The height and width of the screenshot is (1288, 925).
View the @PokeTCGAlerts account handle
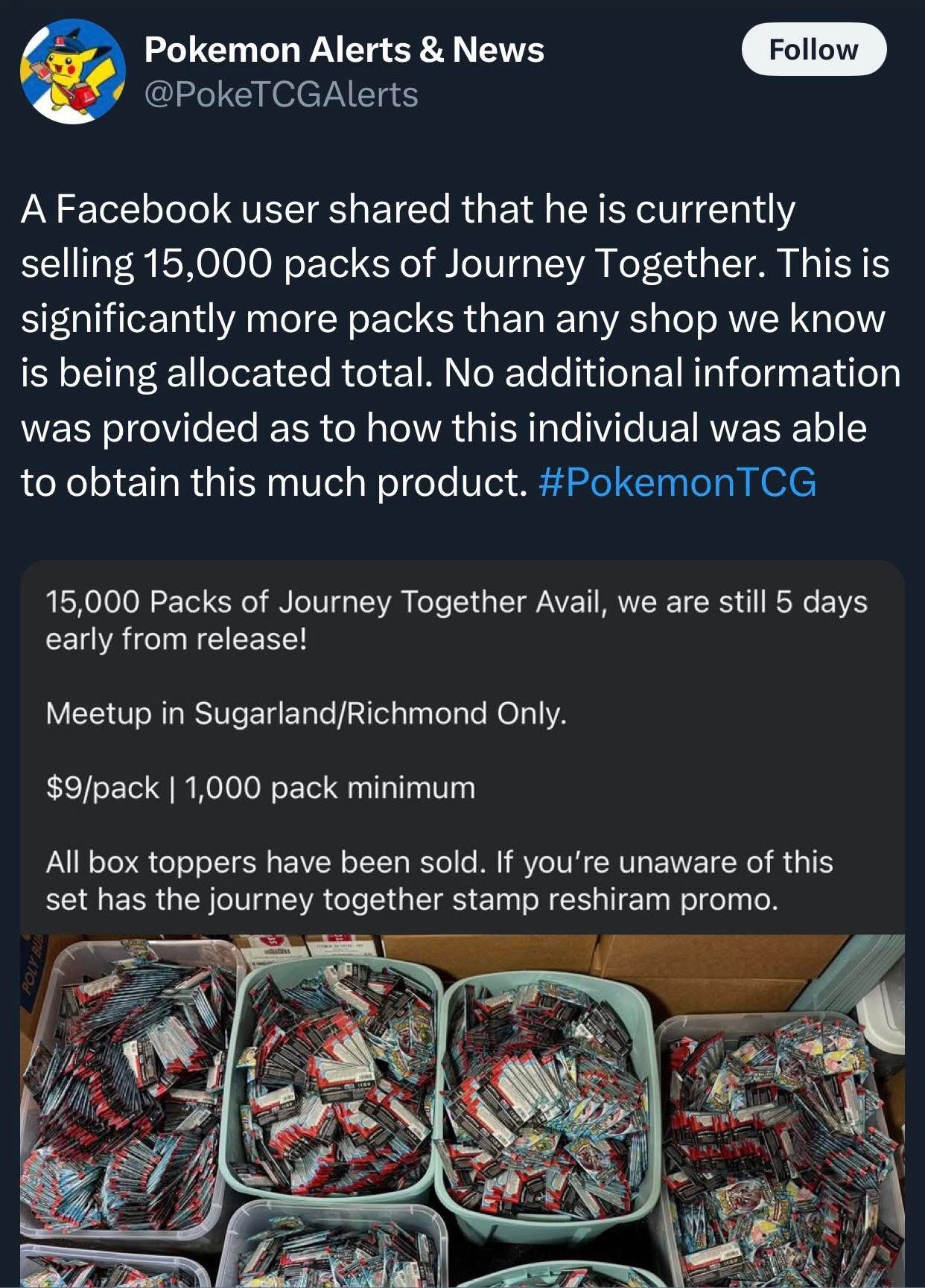(282, 95)
